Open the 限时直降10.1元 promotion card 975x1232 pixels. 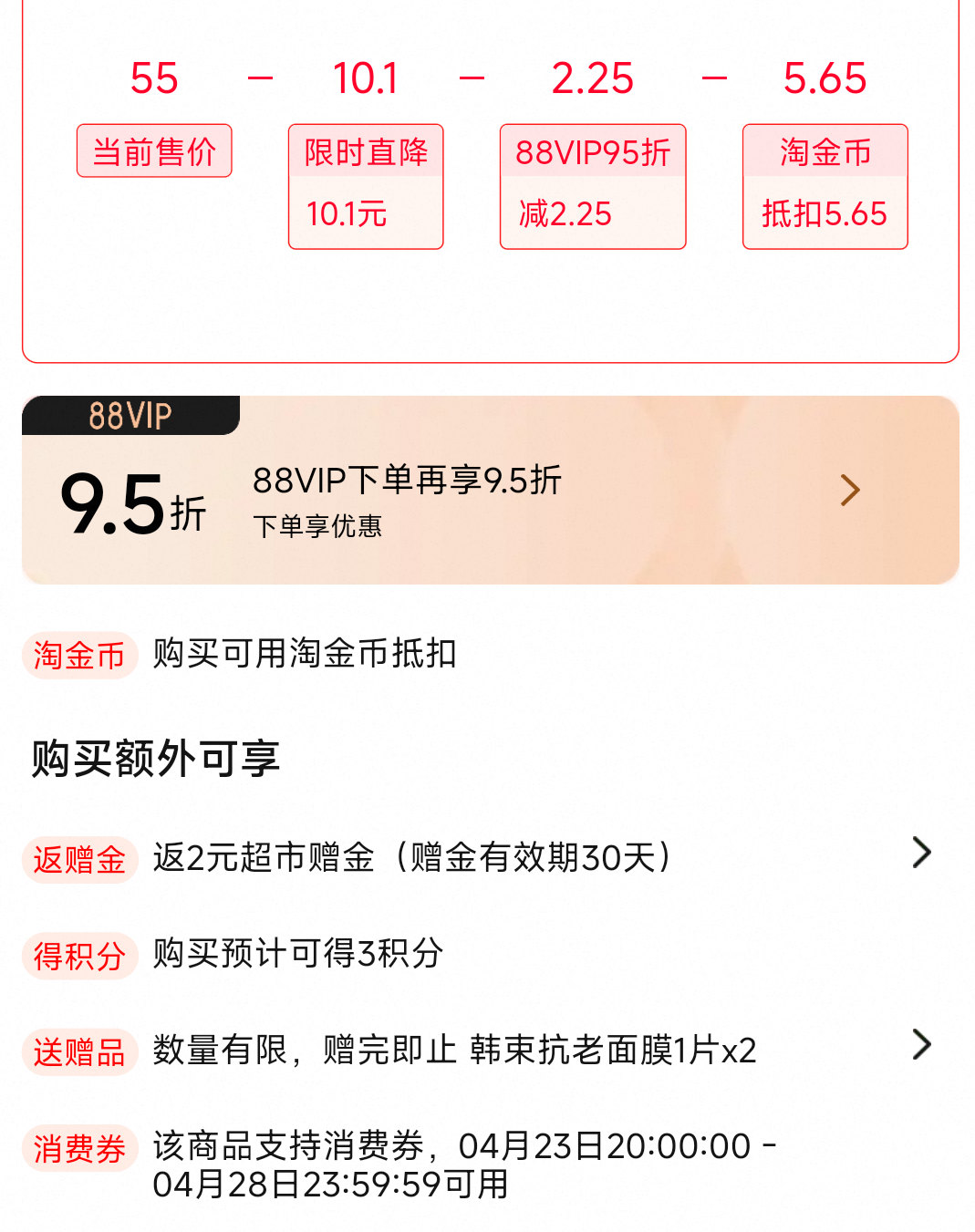(x=365, y=186)
